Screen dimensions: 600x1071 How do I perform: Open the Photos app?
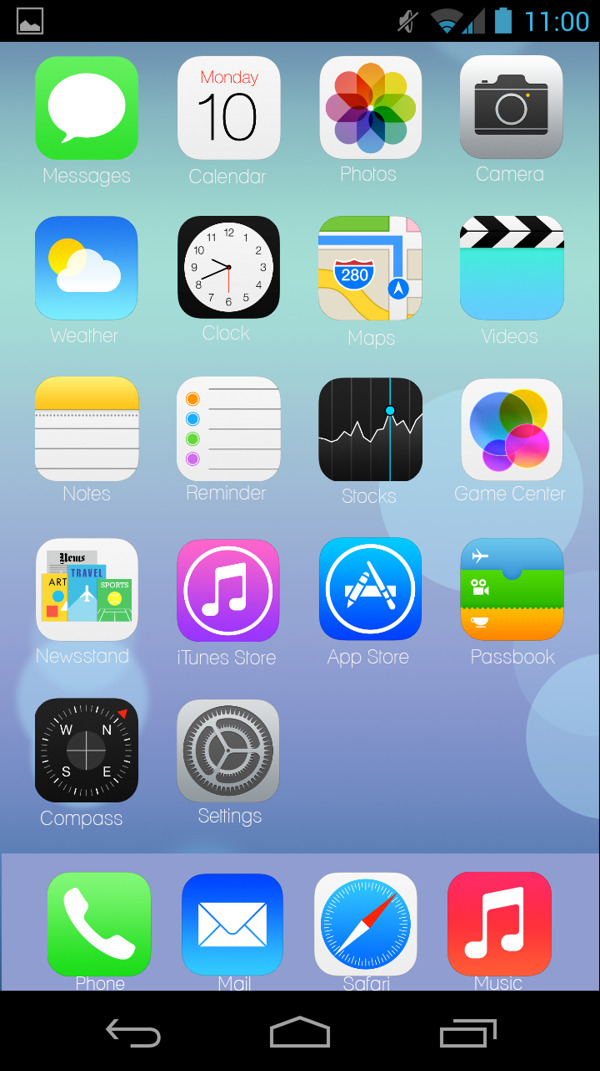click(370, 107)
